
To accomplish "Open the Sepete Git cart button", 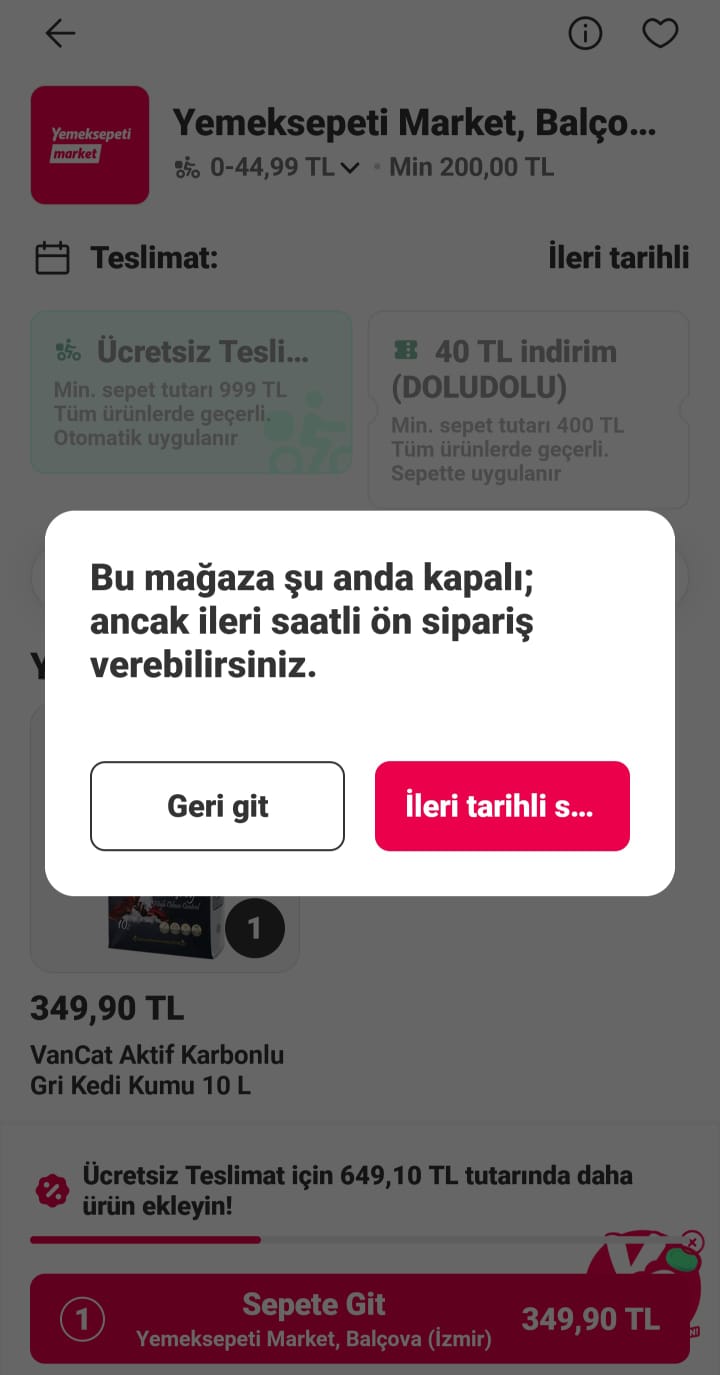I will click(360, 1319).
